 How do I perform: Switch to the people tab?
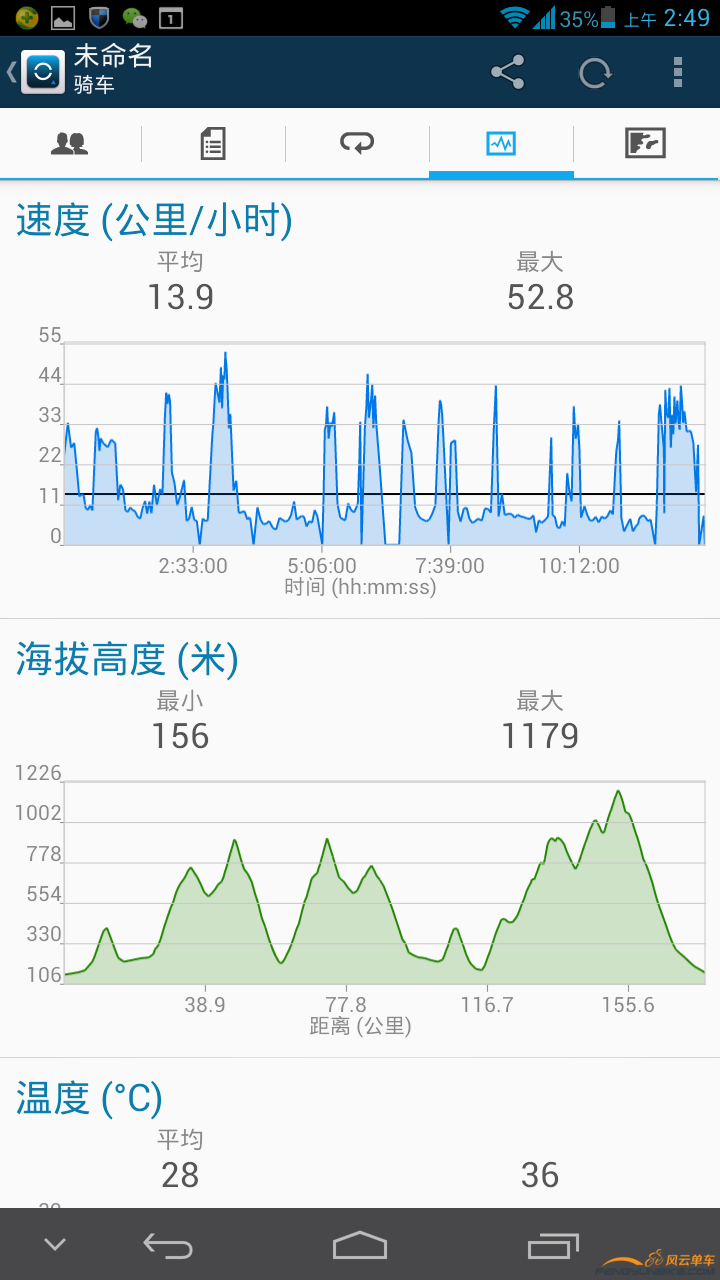(x=70, y=144)
